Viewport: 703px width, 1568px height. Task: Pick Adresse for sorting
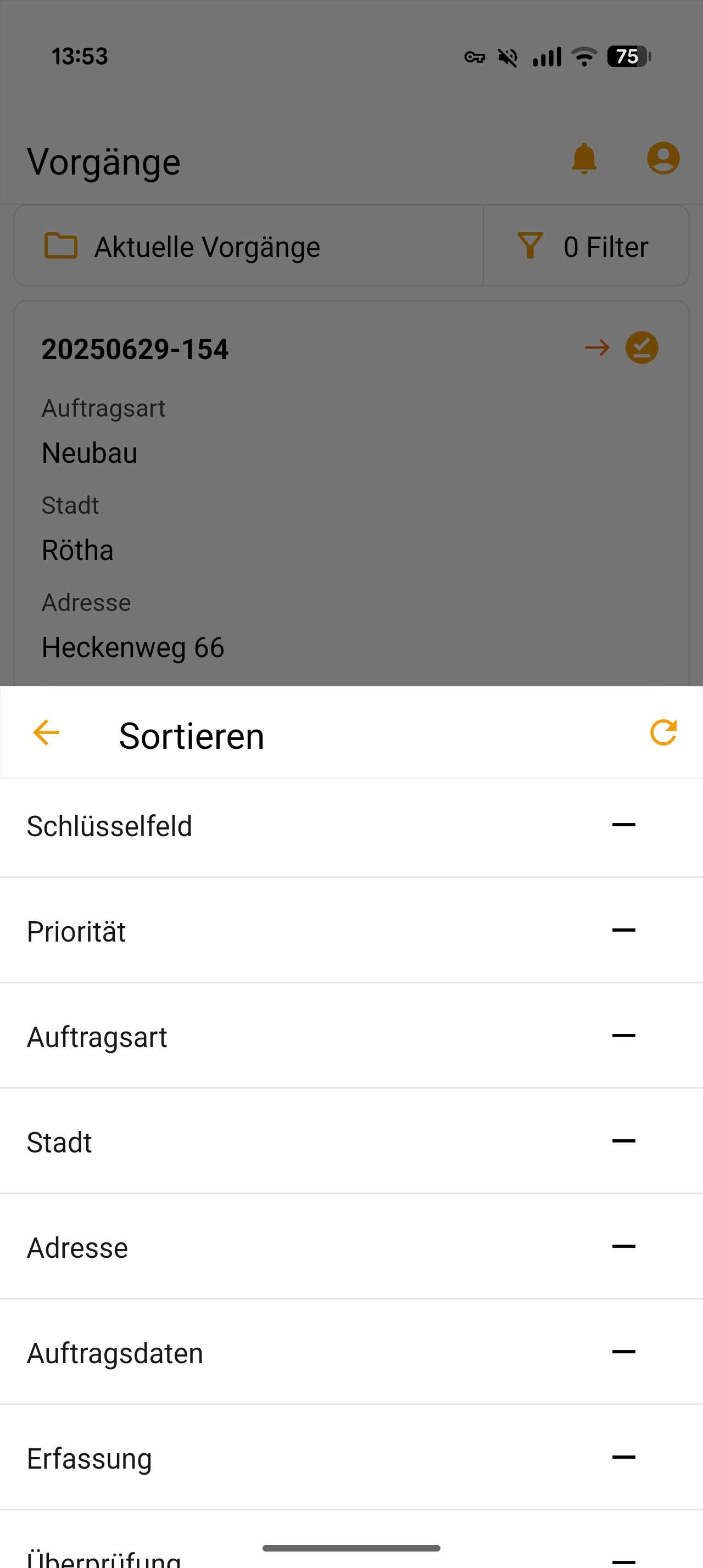click(x=351, y=1247)
